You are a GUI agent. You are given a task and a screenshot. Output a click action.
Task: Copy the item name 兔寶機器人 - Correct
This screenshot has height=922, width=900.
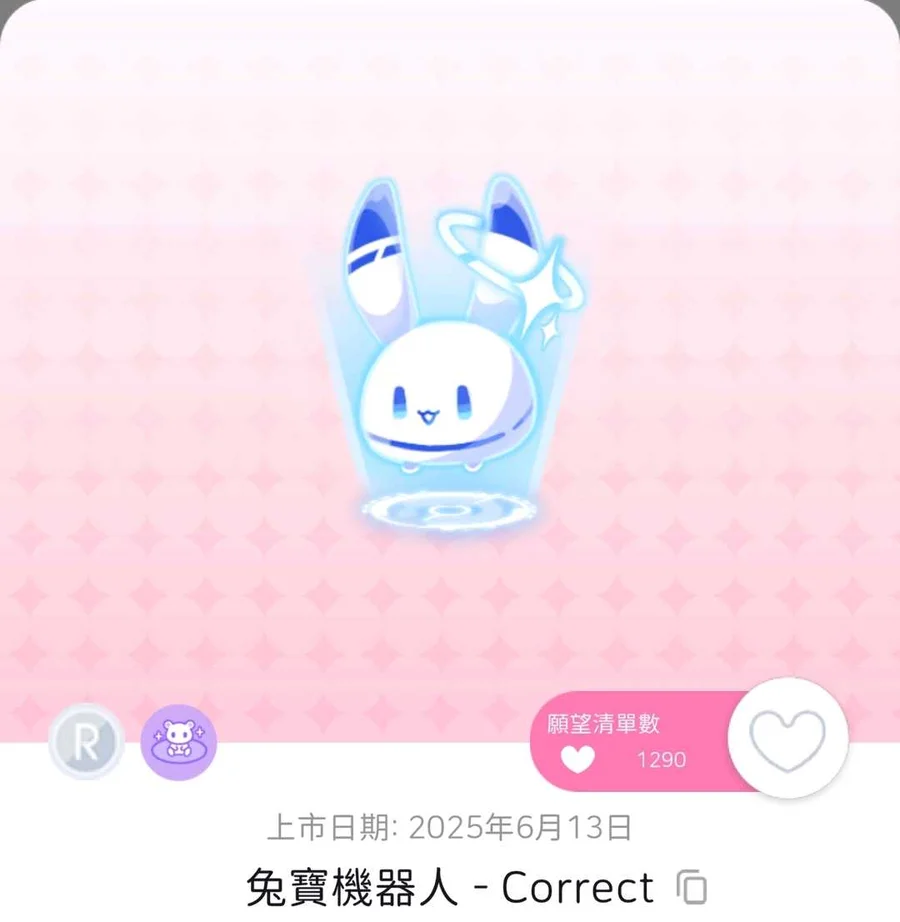click(692, 887)
